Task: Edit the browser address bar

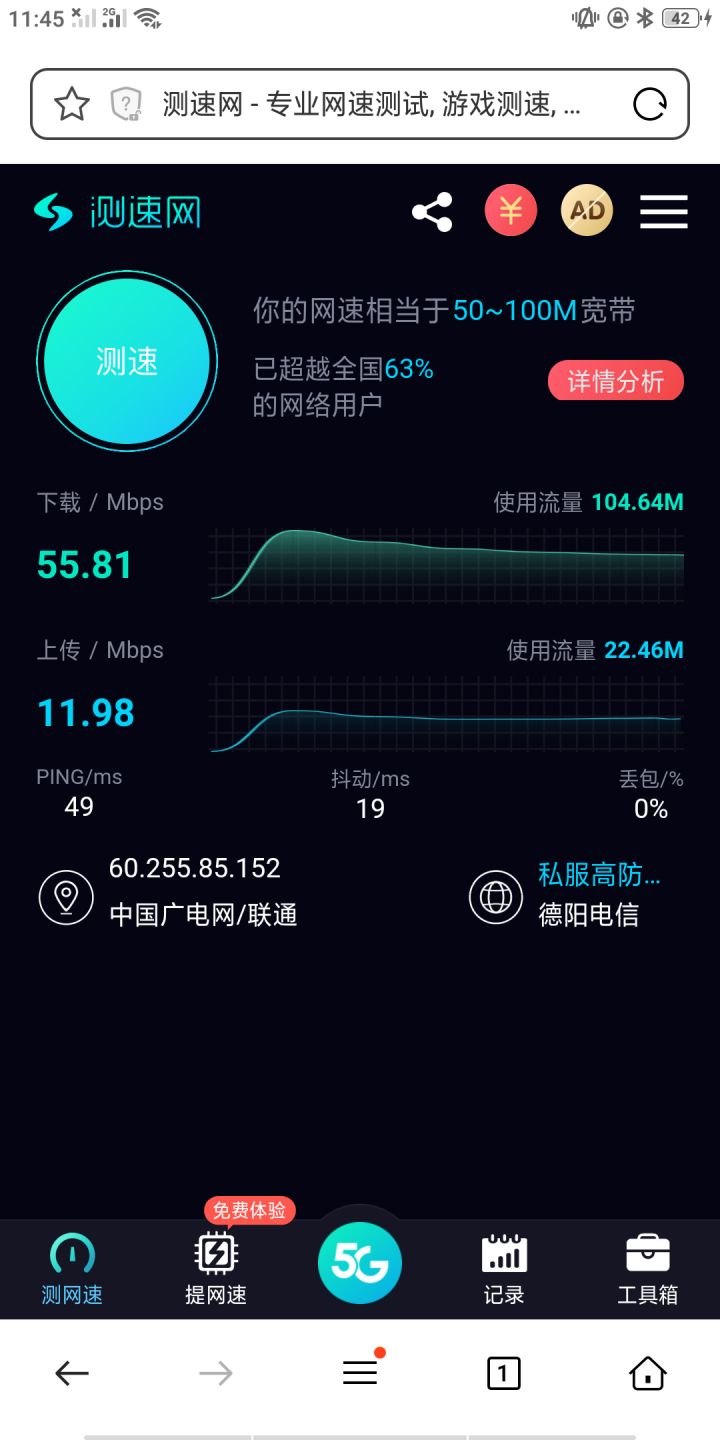Action: coord(370,104)
